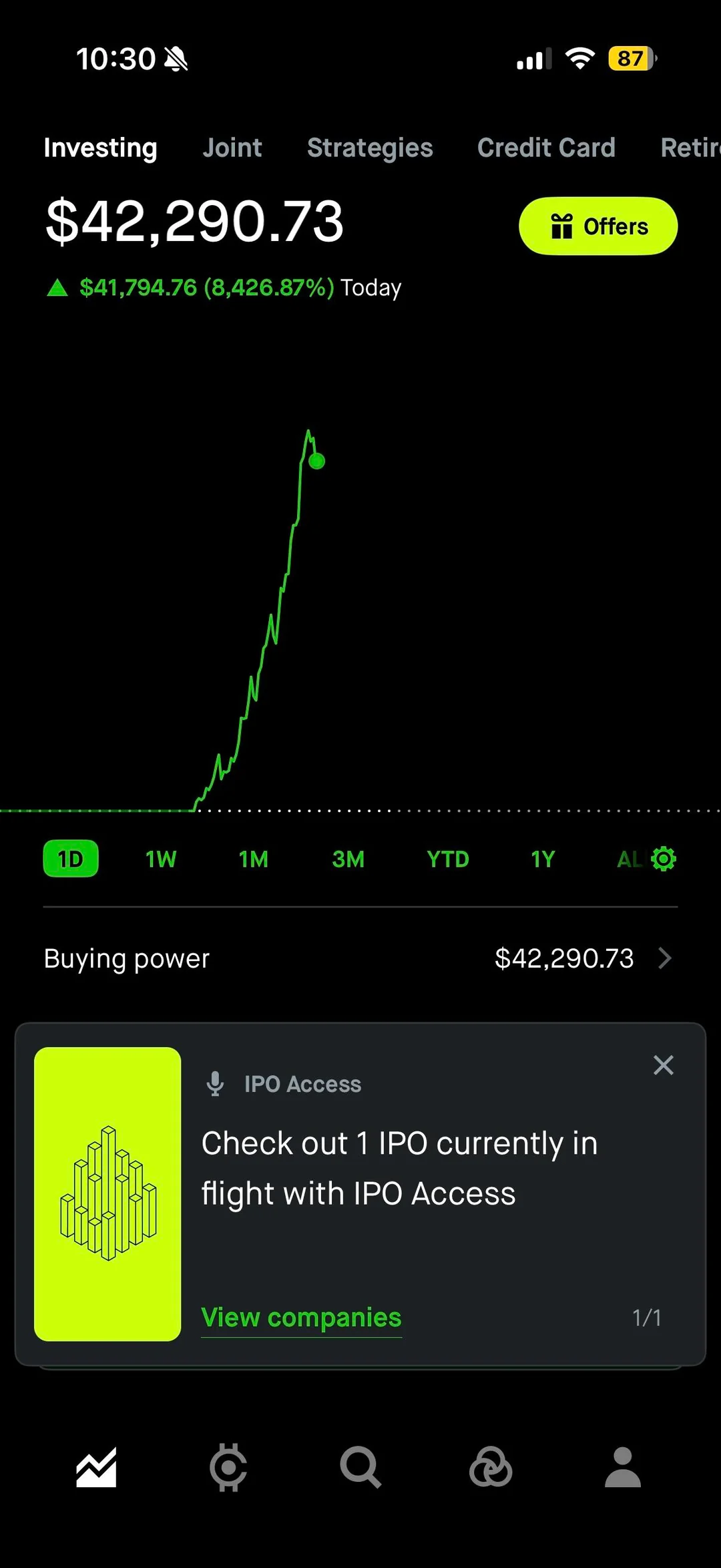The image size is (721, 1568).
Task: Switch to the Joint account tab
Action: pyautogui.click(x=232, y=148)
